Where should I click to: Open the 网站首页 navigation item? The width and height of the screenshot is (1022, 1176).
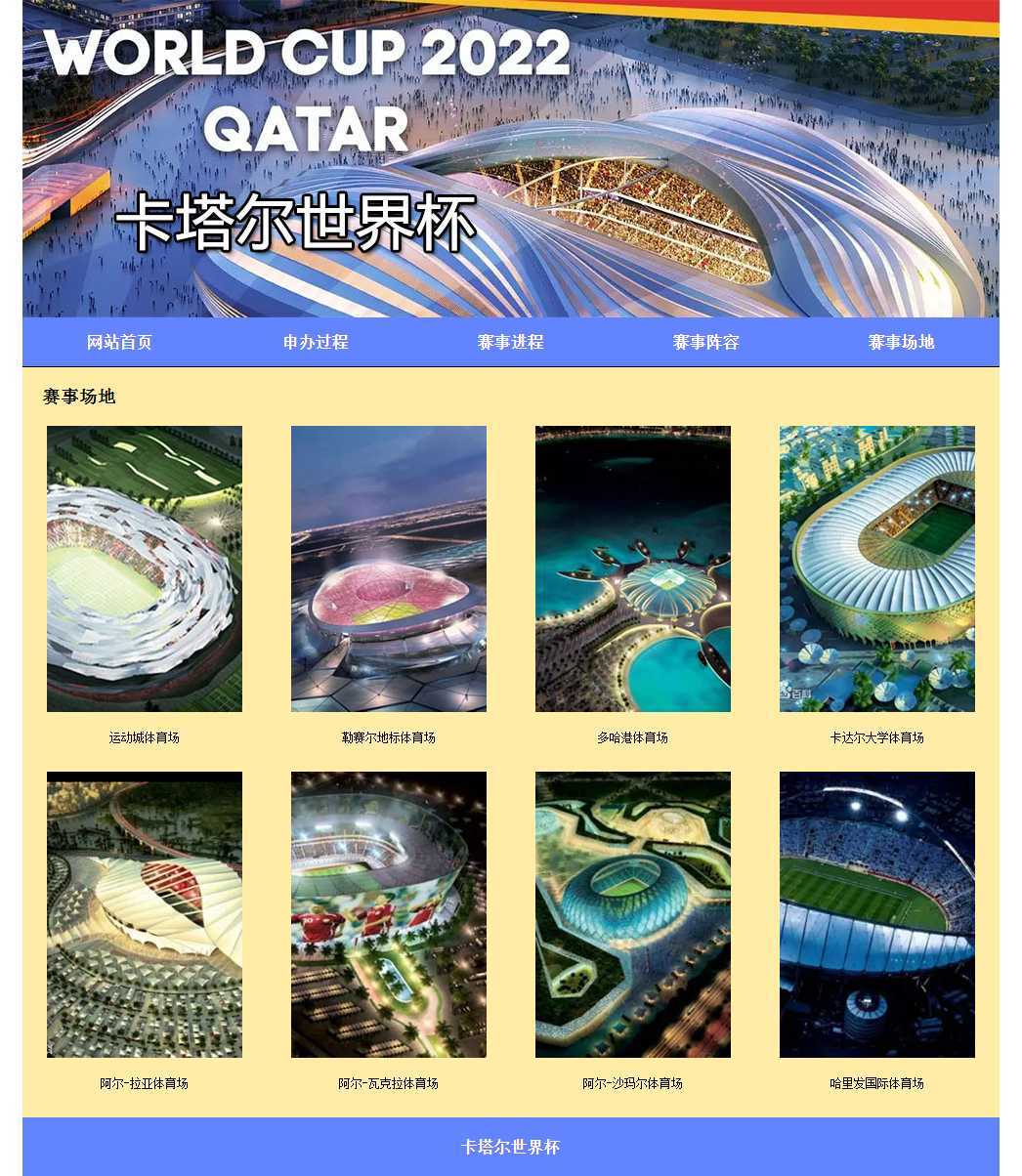[x=119, y=342]
